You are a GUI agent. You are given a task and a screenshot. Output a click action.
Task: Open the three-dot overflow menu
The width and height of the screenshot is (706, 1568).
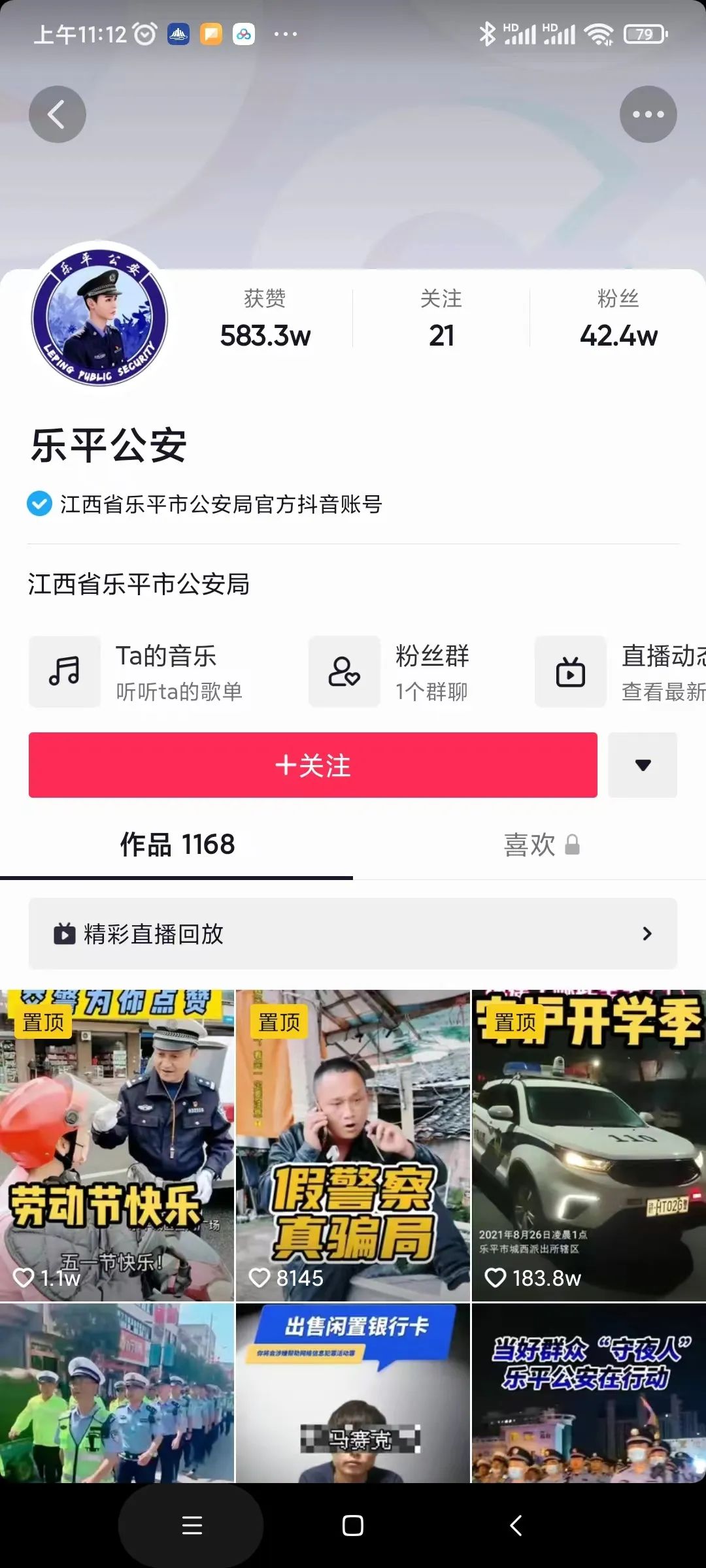click(x=648, y=114)
